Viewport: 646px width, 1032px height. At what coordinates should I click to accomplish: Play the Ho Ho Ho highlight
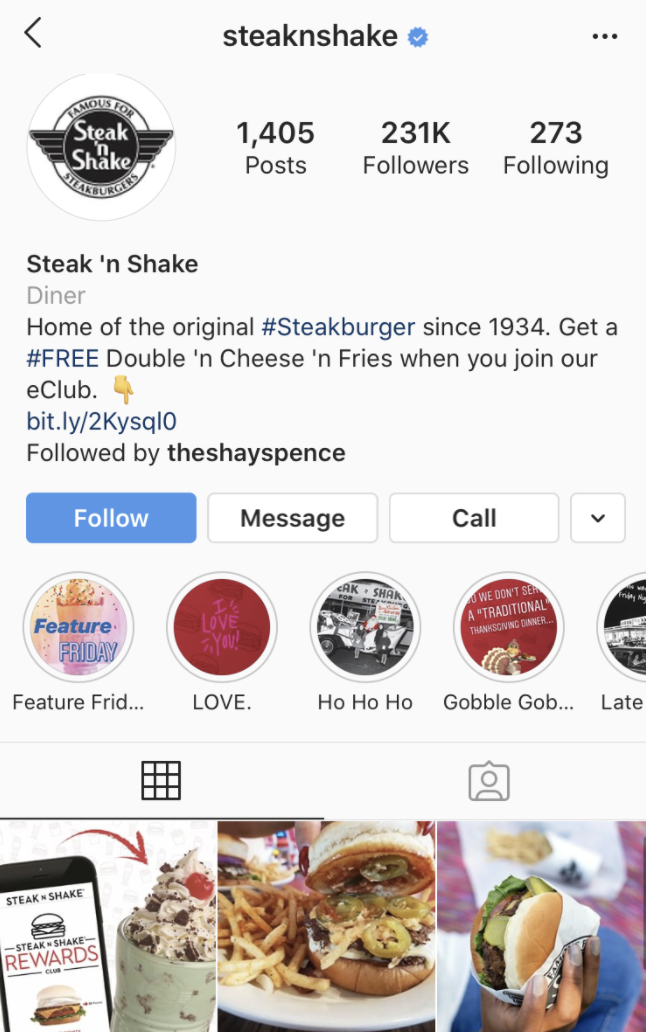click(365, 628)
